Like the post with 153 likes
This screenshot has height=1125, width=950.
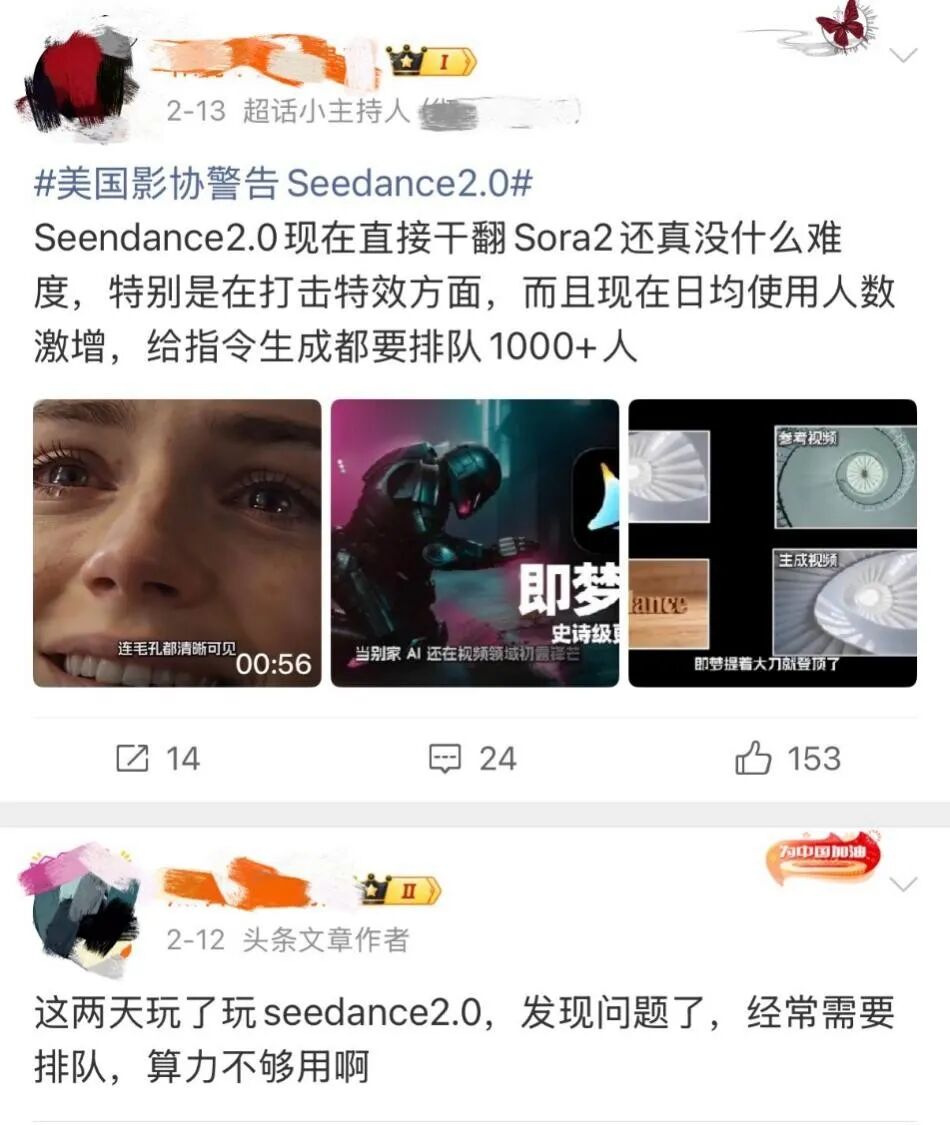787,759
